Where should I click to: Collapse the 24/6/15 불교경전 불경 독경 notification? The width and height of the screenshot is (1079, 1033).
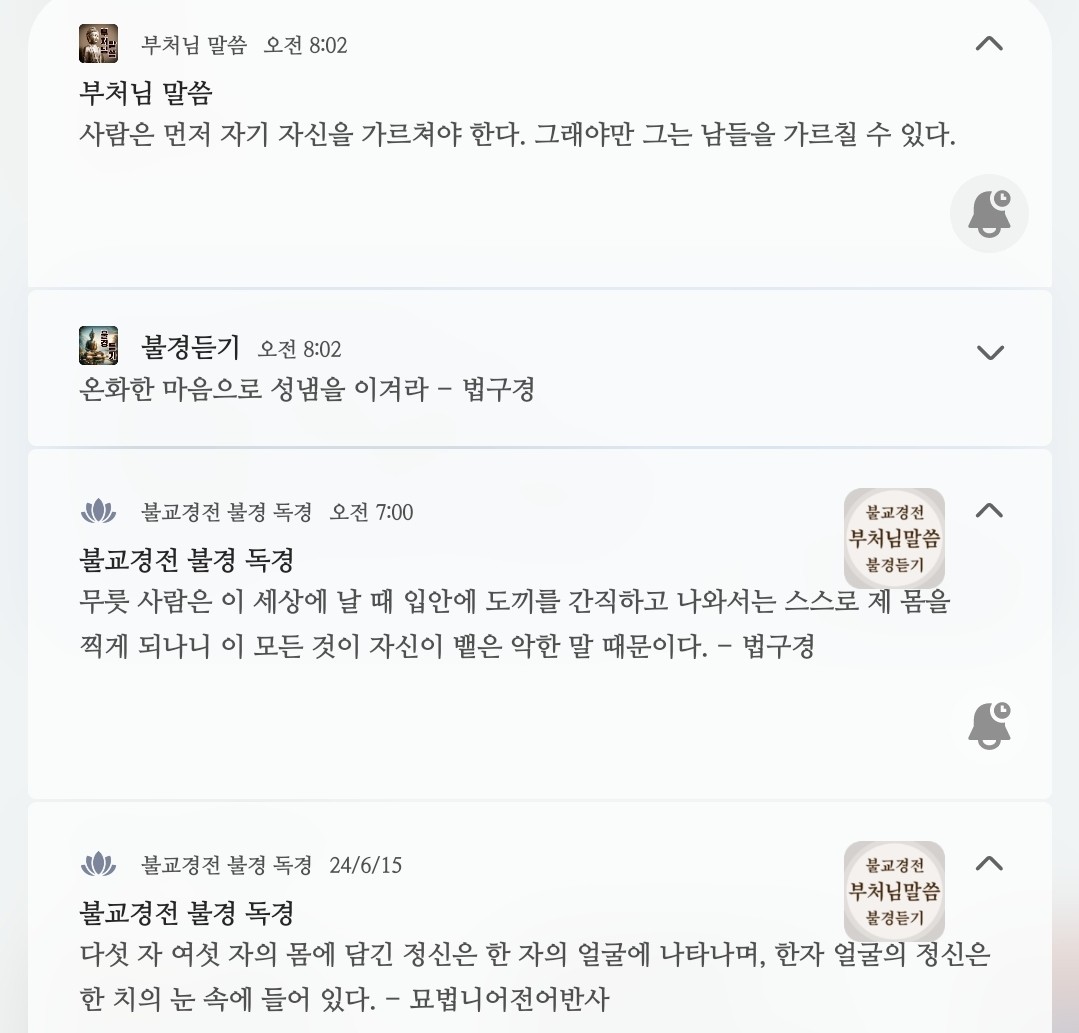pos(989,863)
